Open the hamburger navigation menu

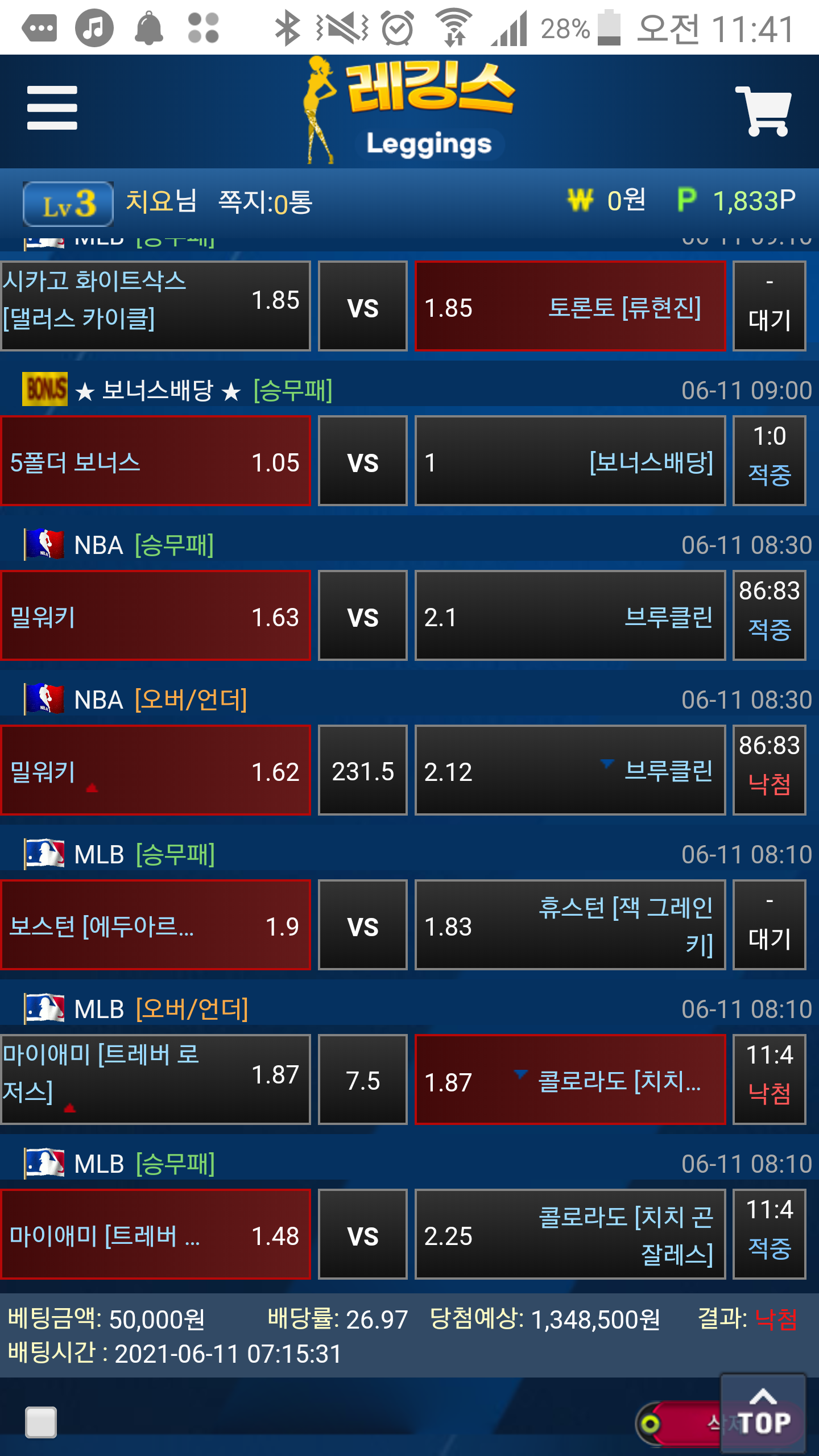[x=52, y=108]
